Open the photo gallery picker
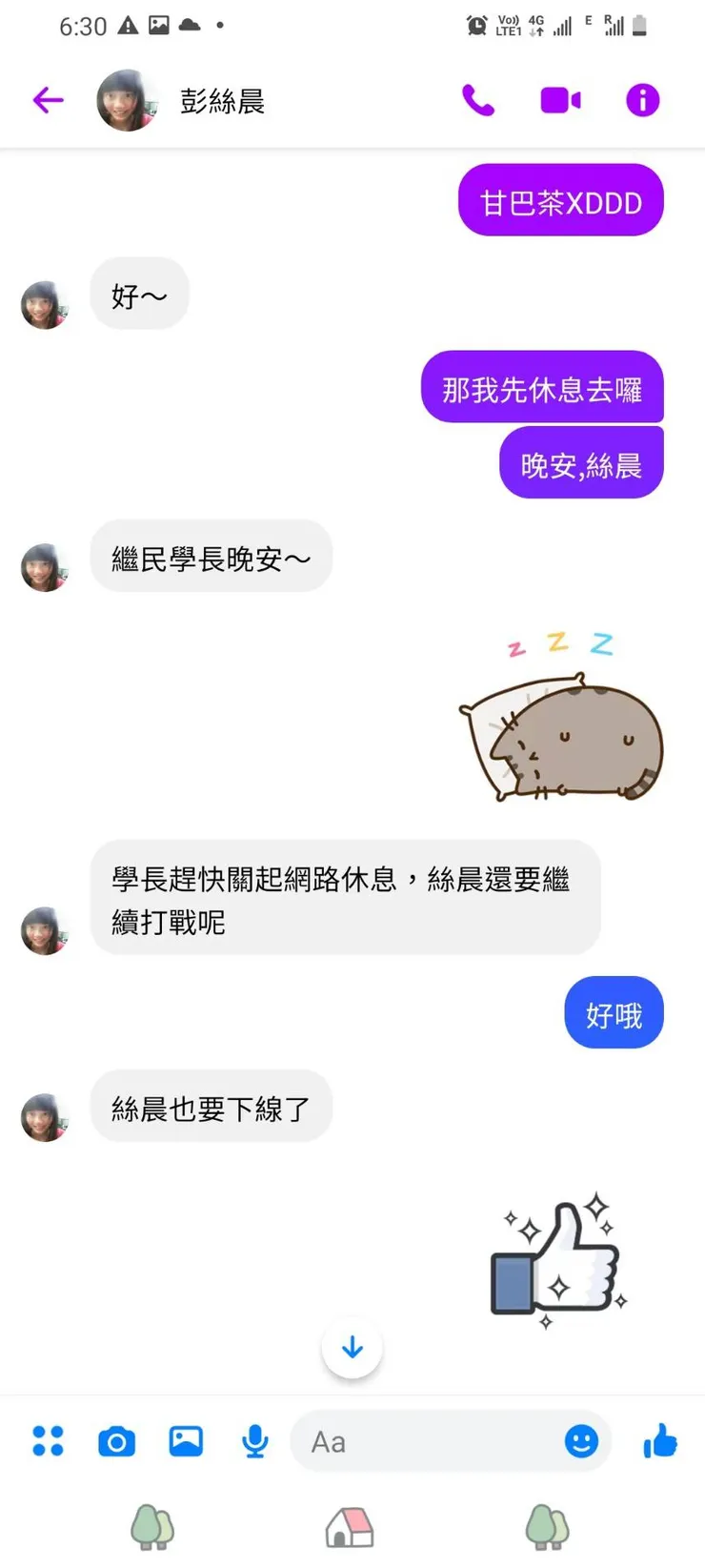This screenshot has width=705, height=1568. point(185,1442)
